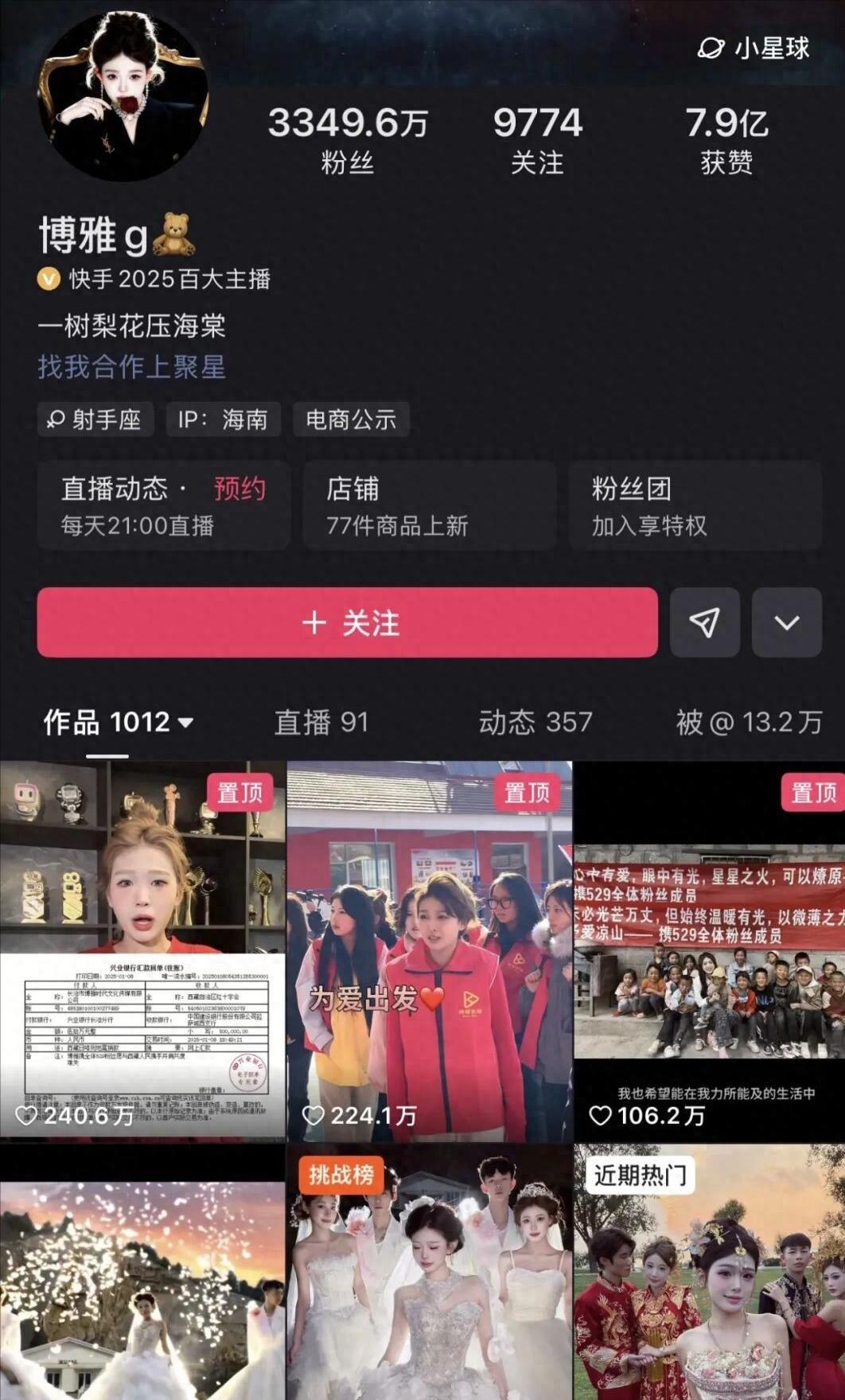This screenshot has width=845, height=1400.
Task: Open the 为爱出发 pinned video
Action: click(x=429, y=951)
